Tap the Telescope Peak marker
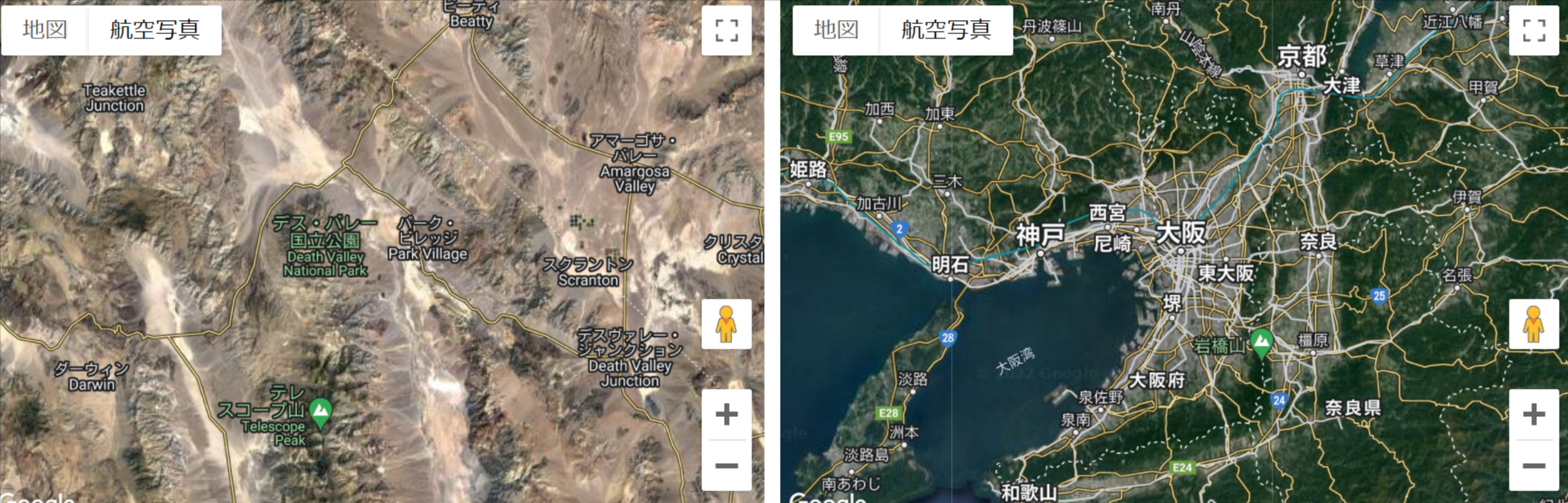 click(x=321, y=411)
